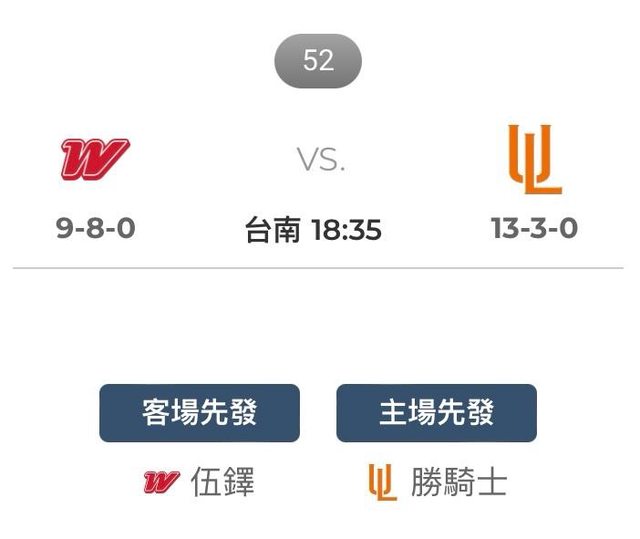This screenshot has height=539, width=640.
Task: Tap the 客場先發 button
Action: [199, 413]
